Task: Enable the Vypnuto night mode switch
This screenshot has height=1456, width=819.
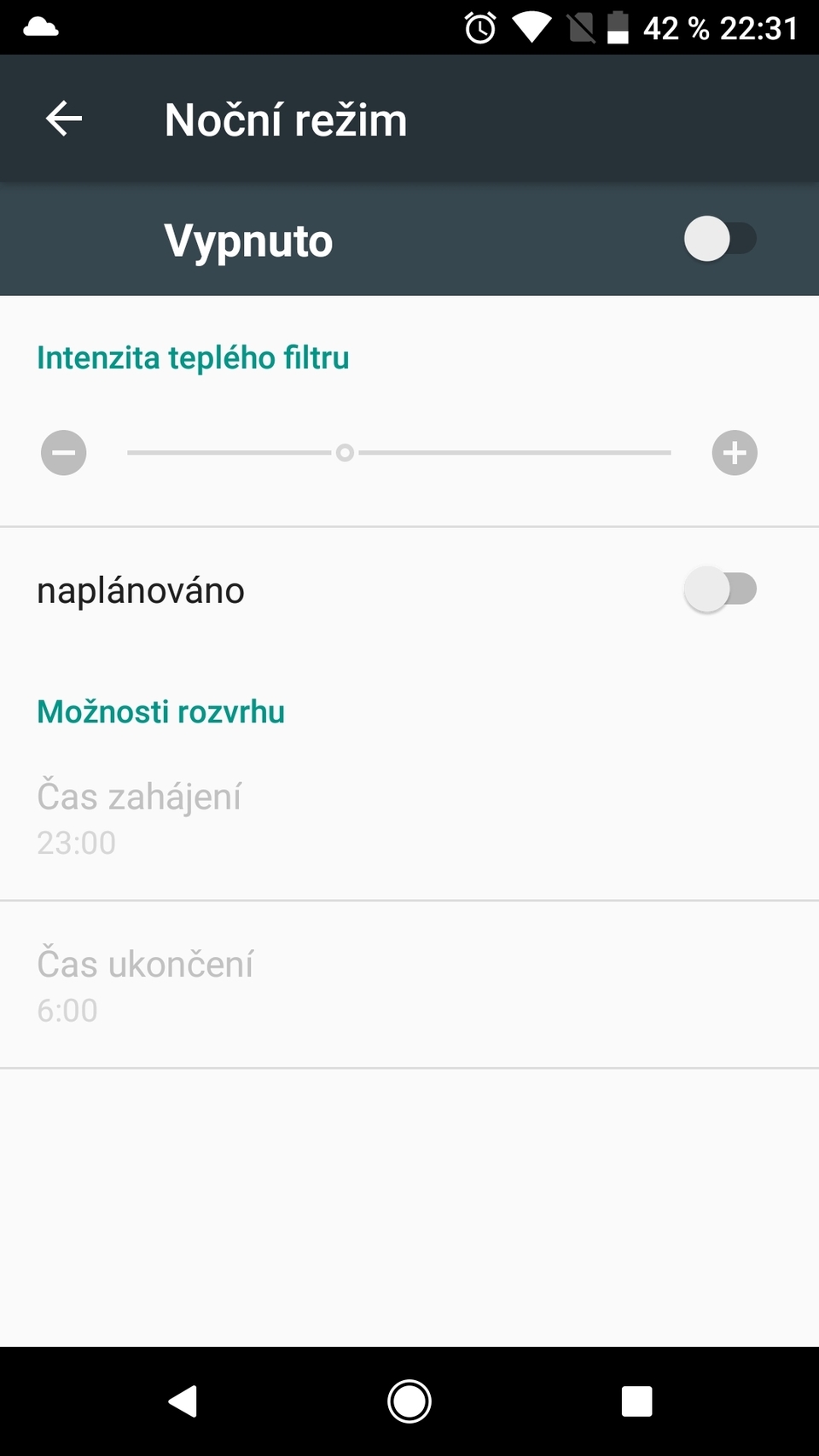Action: (x=721, y=240)
